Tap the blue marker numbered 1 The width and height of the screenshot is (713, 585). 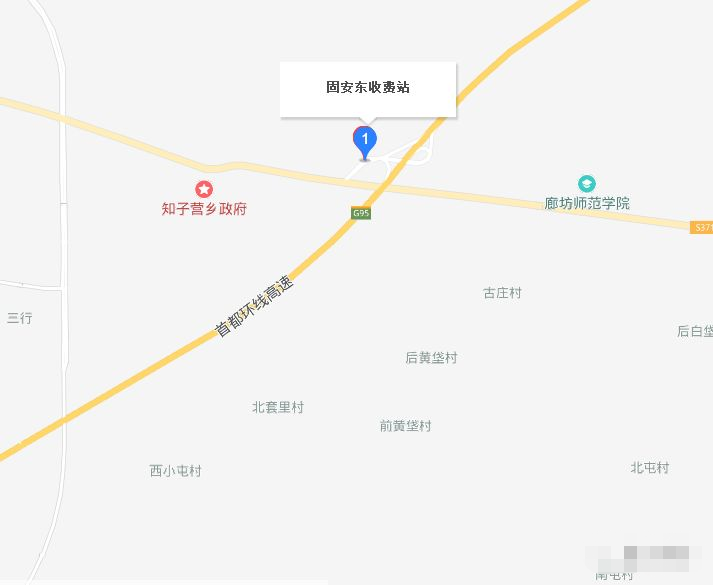click(365, 141)
